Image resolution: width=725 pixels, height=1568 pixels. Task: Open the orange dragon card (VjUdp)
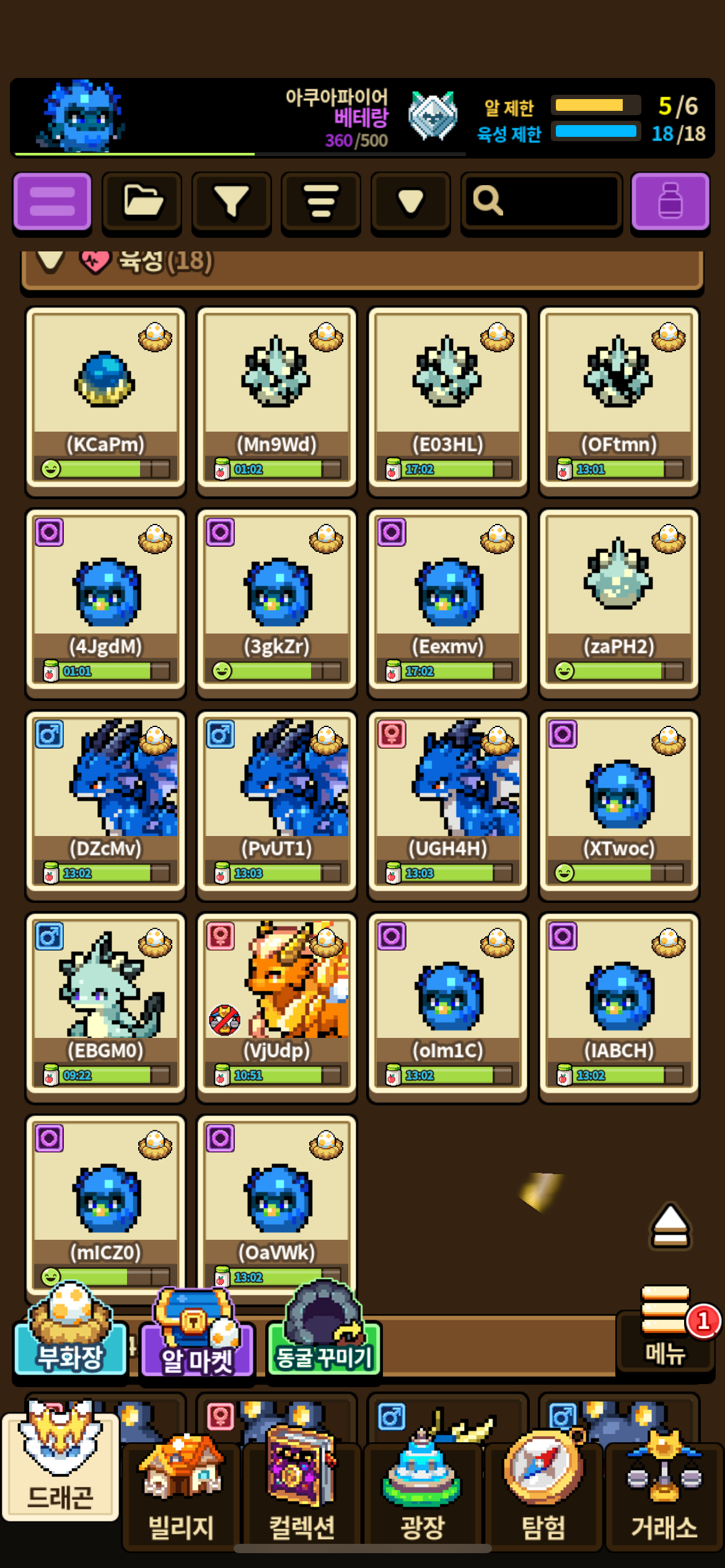[x=276, y=1006]
